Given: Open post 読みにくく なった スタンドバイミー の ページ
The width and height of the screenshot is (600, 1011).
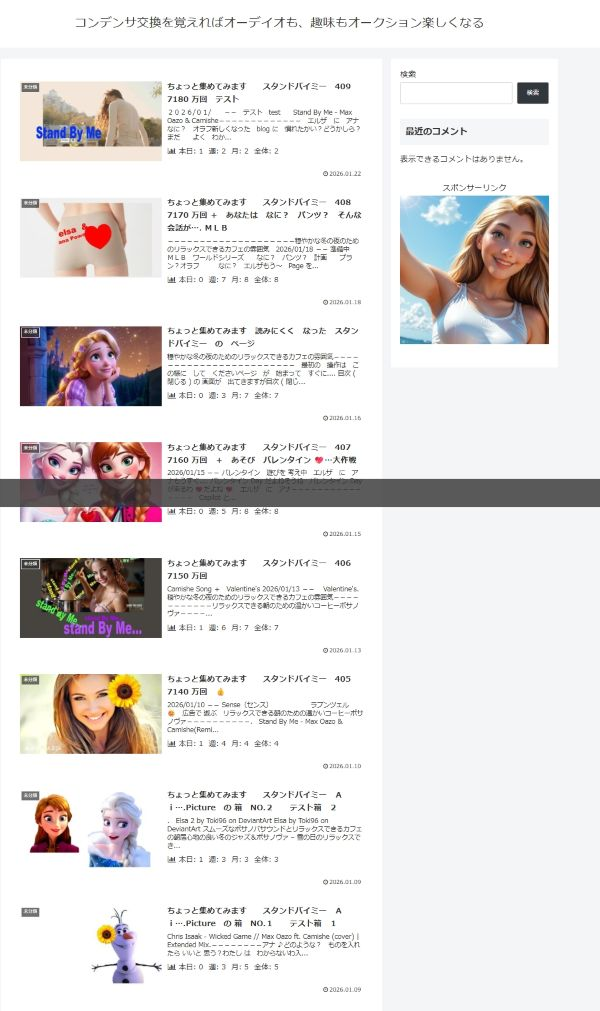Looking at the screenshot, I should (264, 336).
